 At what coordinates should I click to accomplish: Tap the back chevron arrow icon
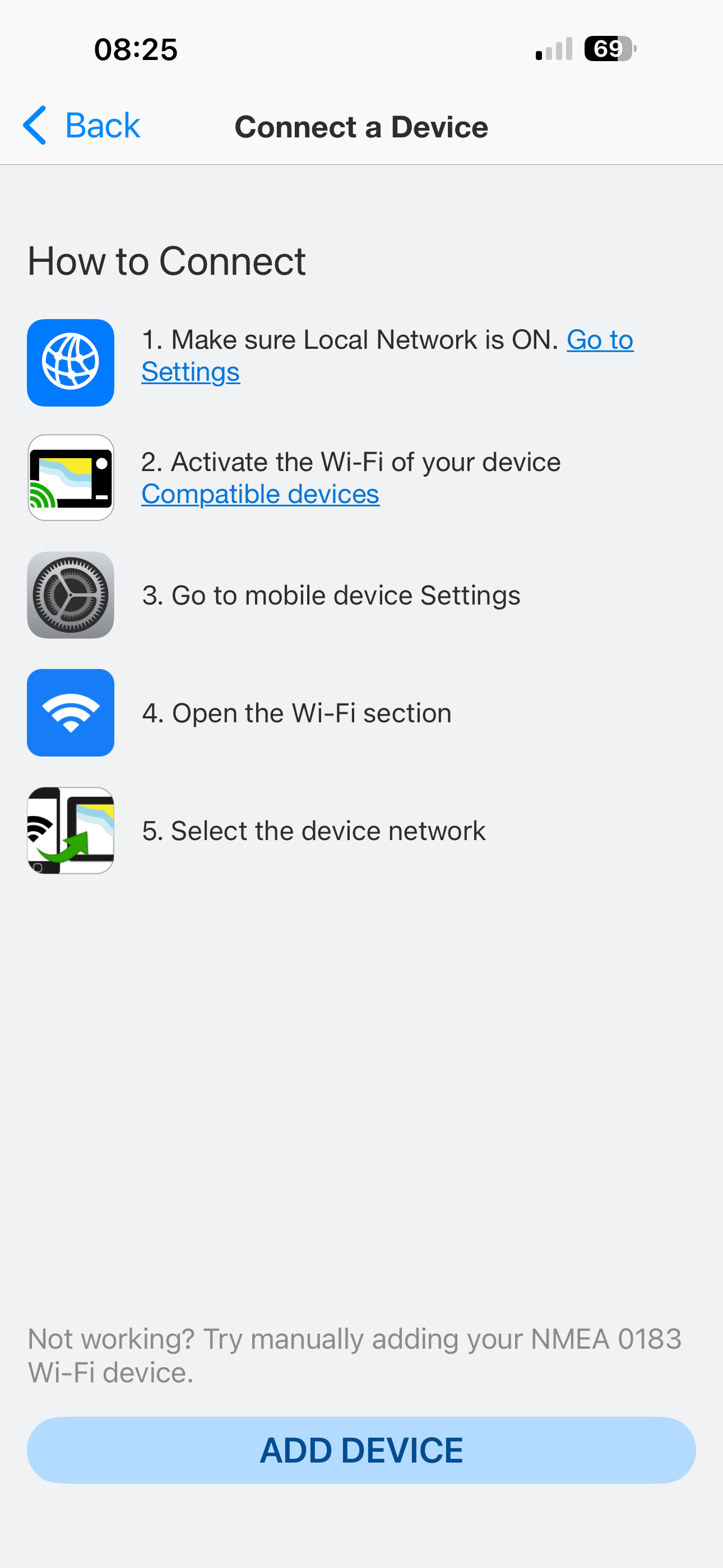[x=35, y=126]
